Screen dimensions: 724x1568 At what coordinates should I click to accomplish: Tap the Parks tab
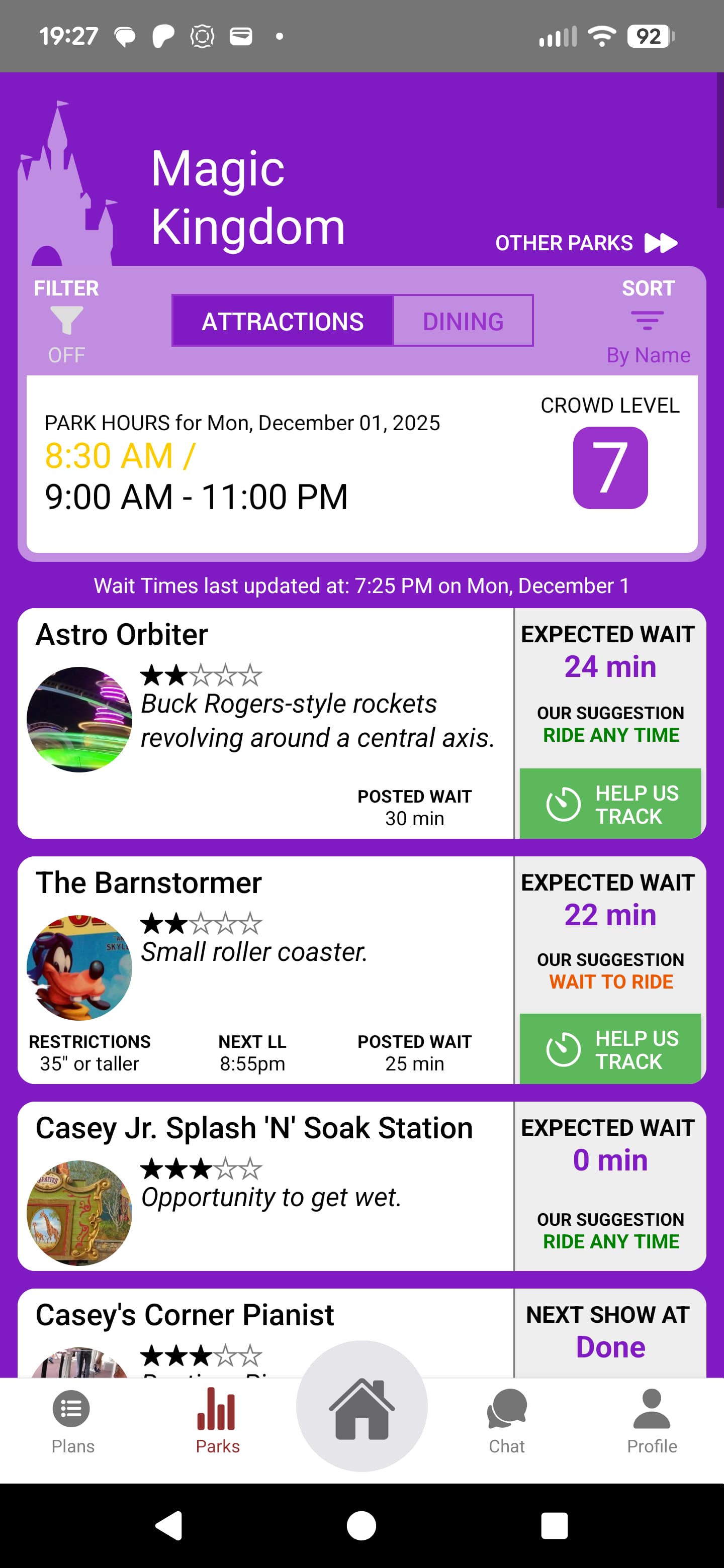[217, 1421]
